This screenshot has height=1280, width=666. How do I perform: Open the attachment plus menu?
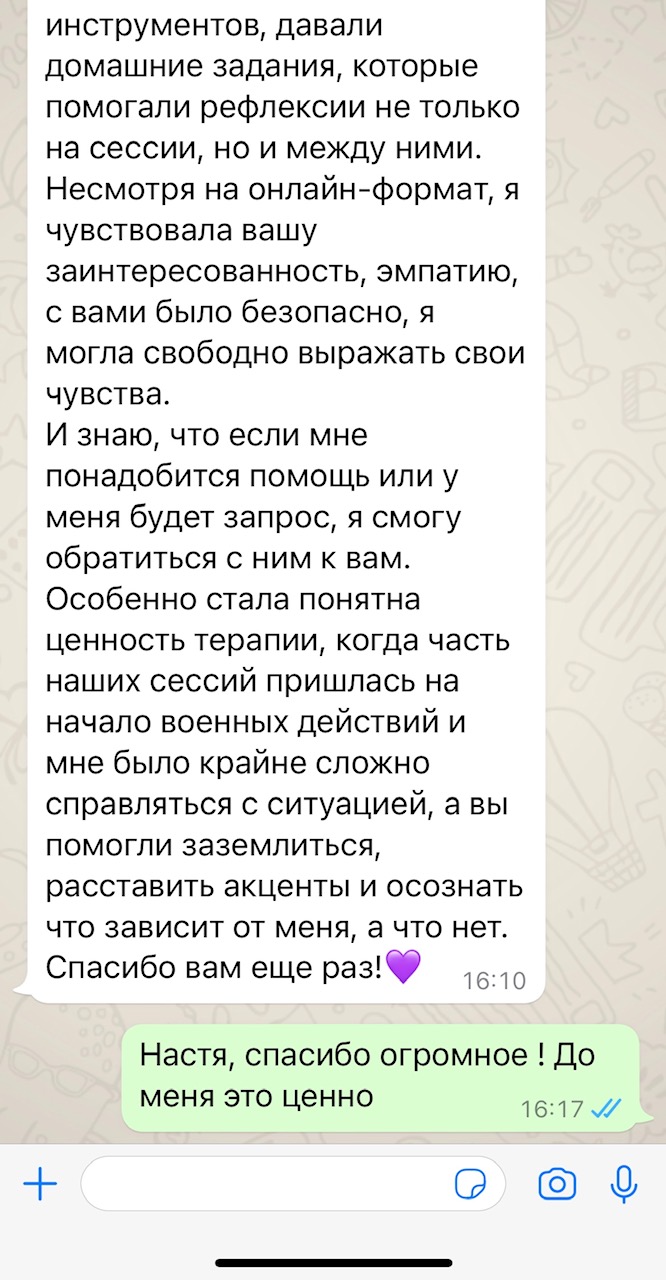point(40,1185)
